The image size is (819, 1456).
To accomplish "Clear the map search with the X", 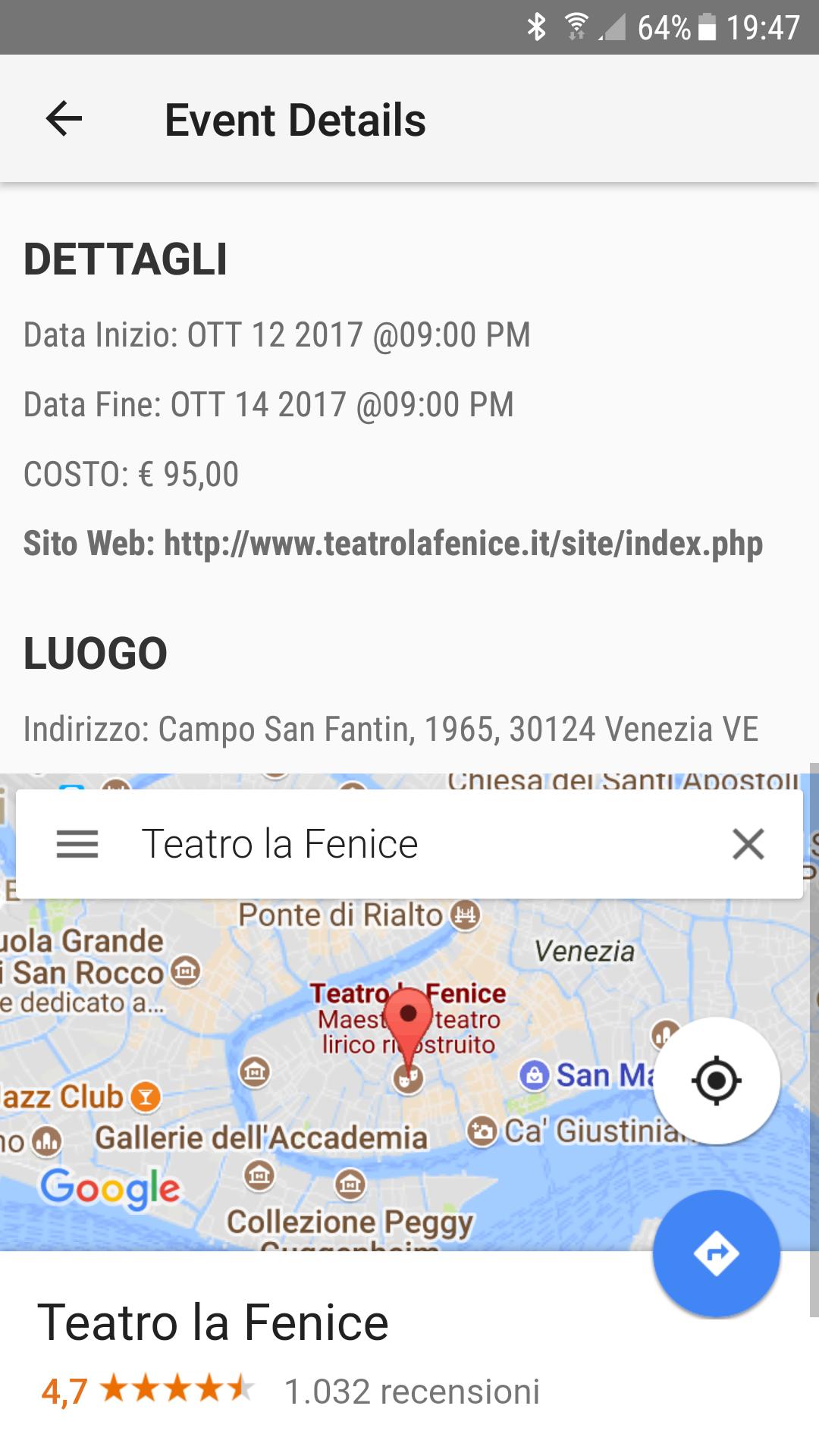I will 748,844.
